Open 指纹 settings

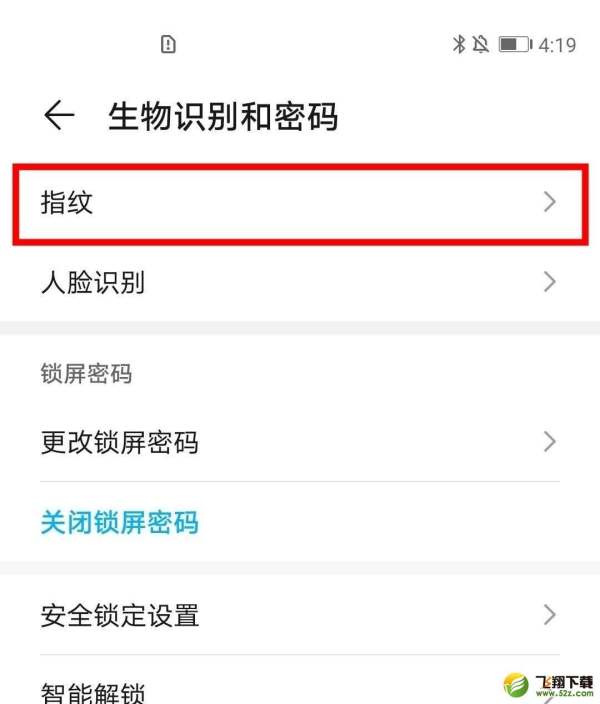tap(298, 202)
